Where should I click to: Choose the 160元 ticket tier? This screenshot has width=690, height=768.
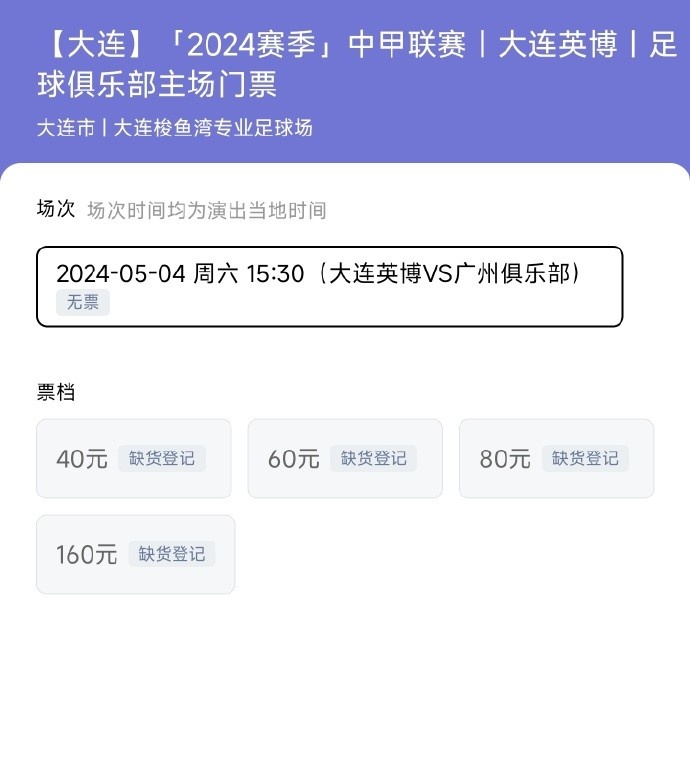135,554
